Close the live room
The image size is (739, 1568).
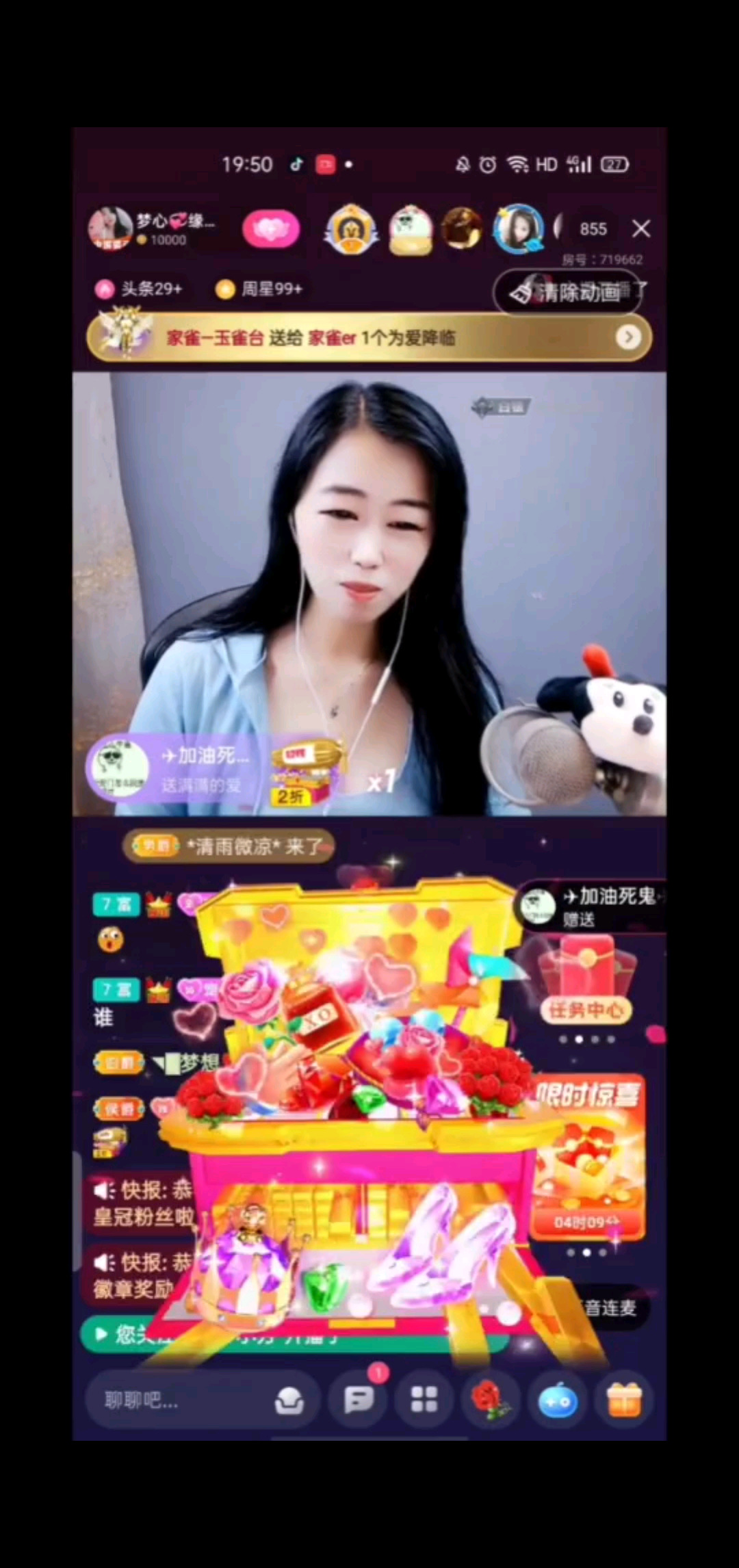(x=641, y=228)
